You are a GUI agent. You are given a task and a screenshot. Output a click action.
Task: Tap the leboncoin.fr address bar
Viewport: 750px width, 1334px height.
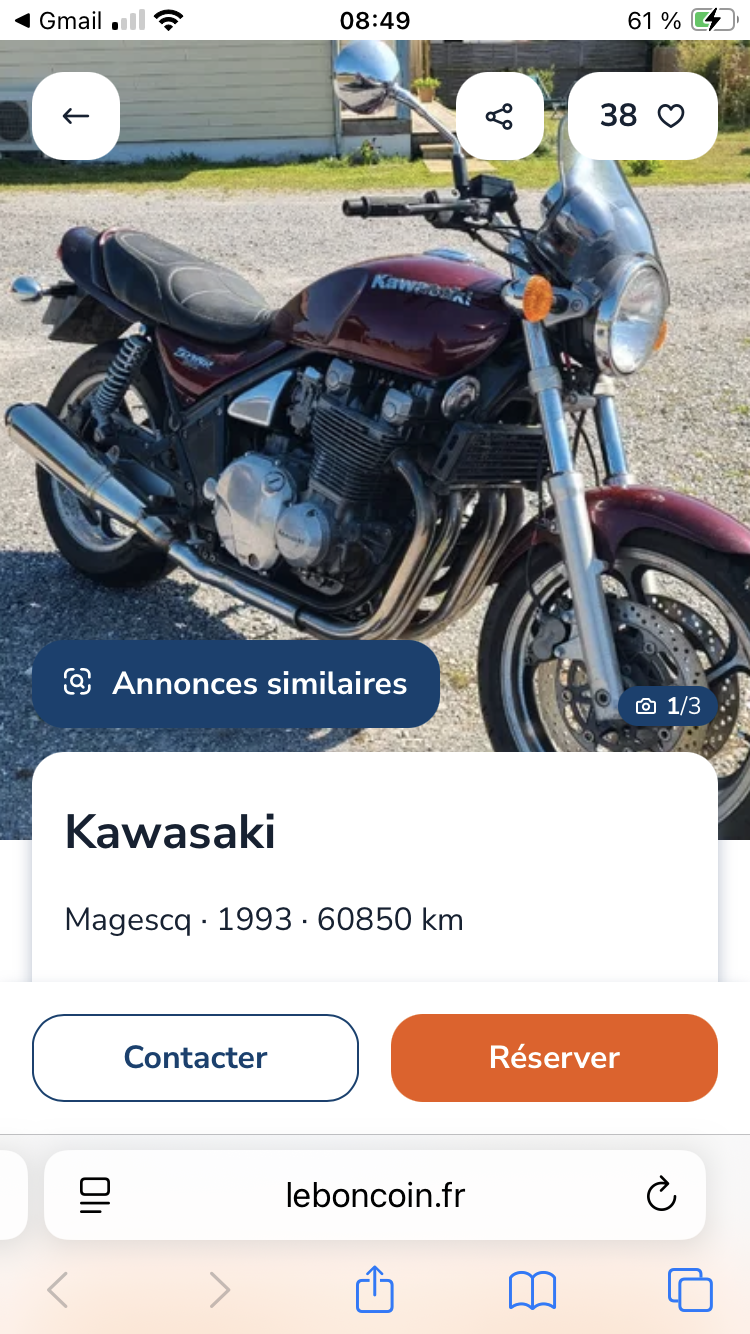click(x=375, y=1195)
